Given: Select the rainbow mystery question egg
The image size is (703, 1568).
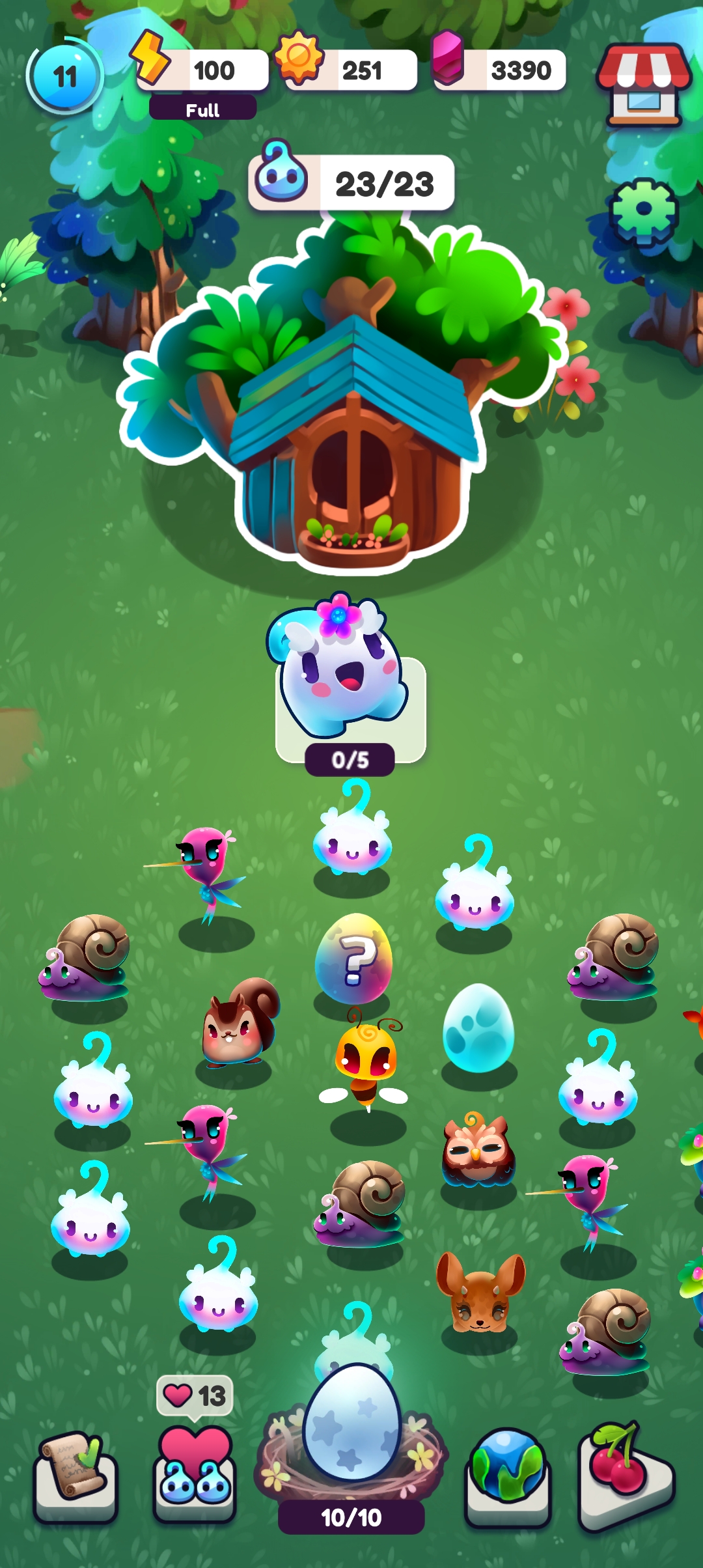Looking at the screenshot, I should pos(354,959).
